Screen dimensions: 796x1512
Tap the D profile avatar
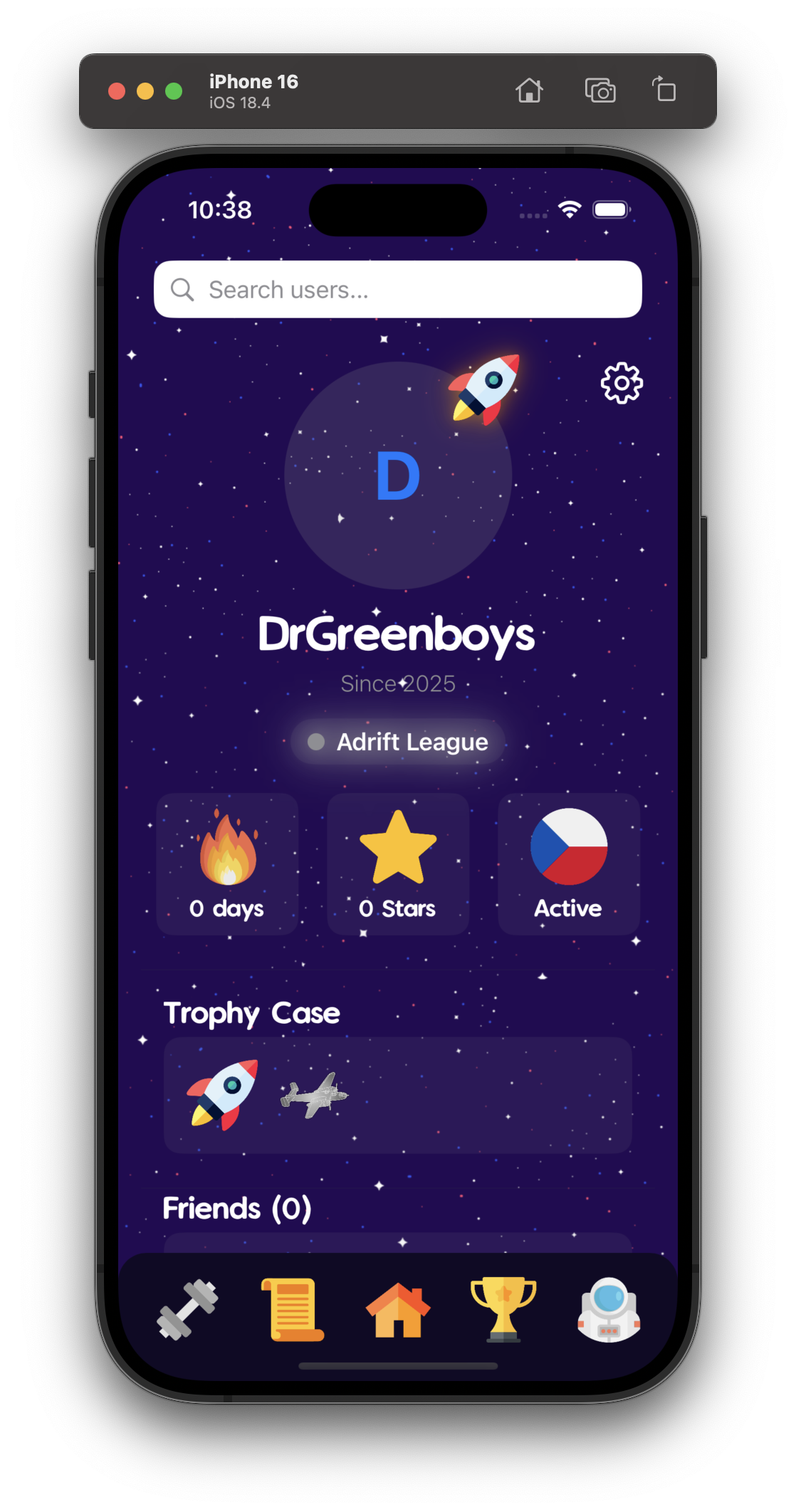tap(397, 476)
